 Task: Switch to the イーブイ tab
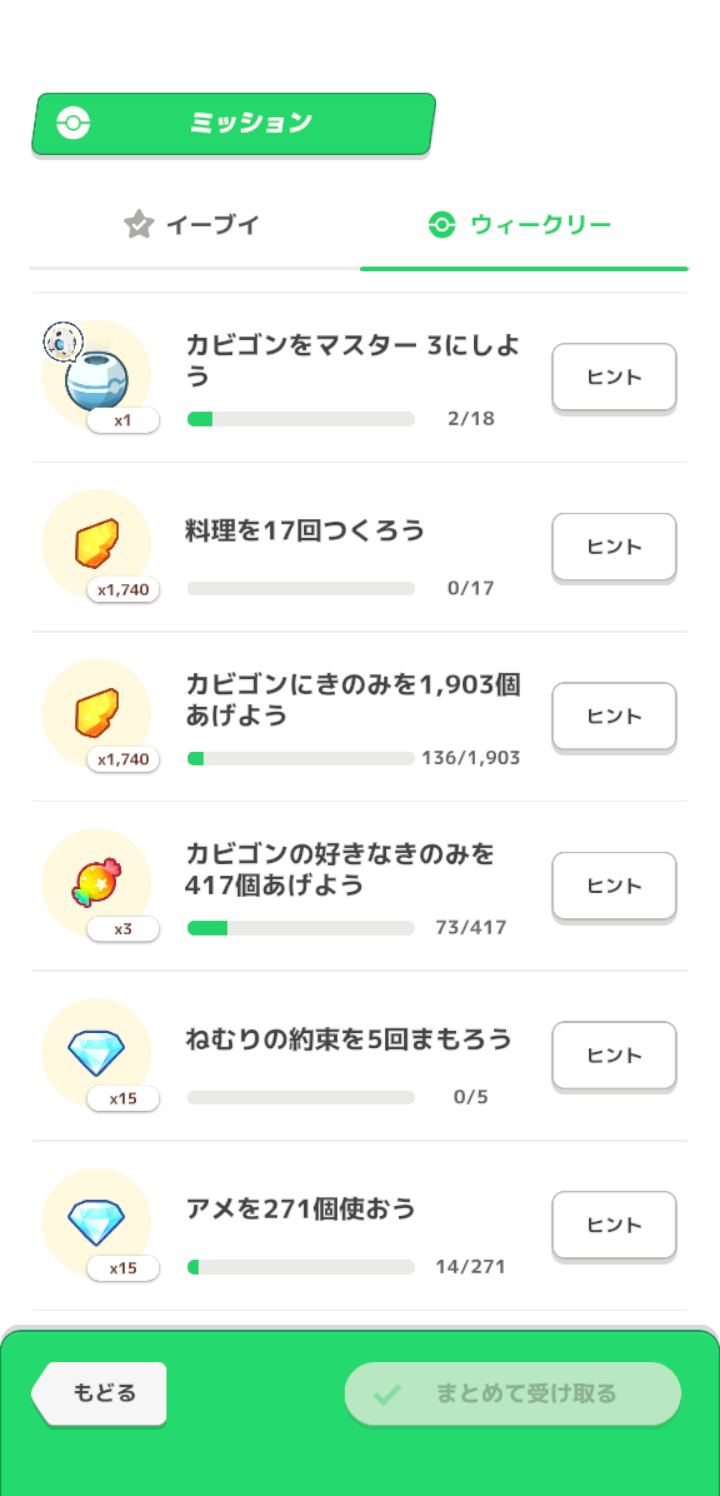coord(194,224)
